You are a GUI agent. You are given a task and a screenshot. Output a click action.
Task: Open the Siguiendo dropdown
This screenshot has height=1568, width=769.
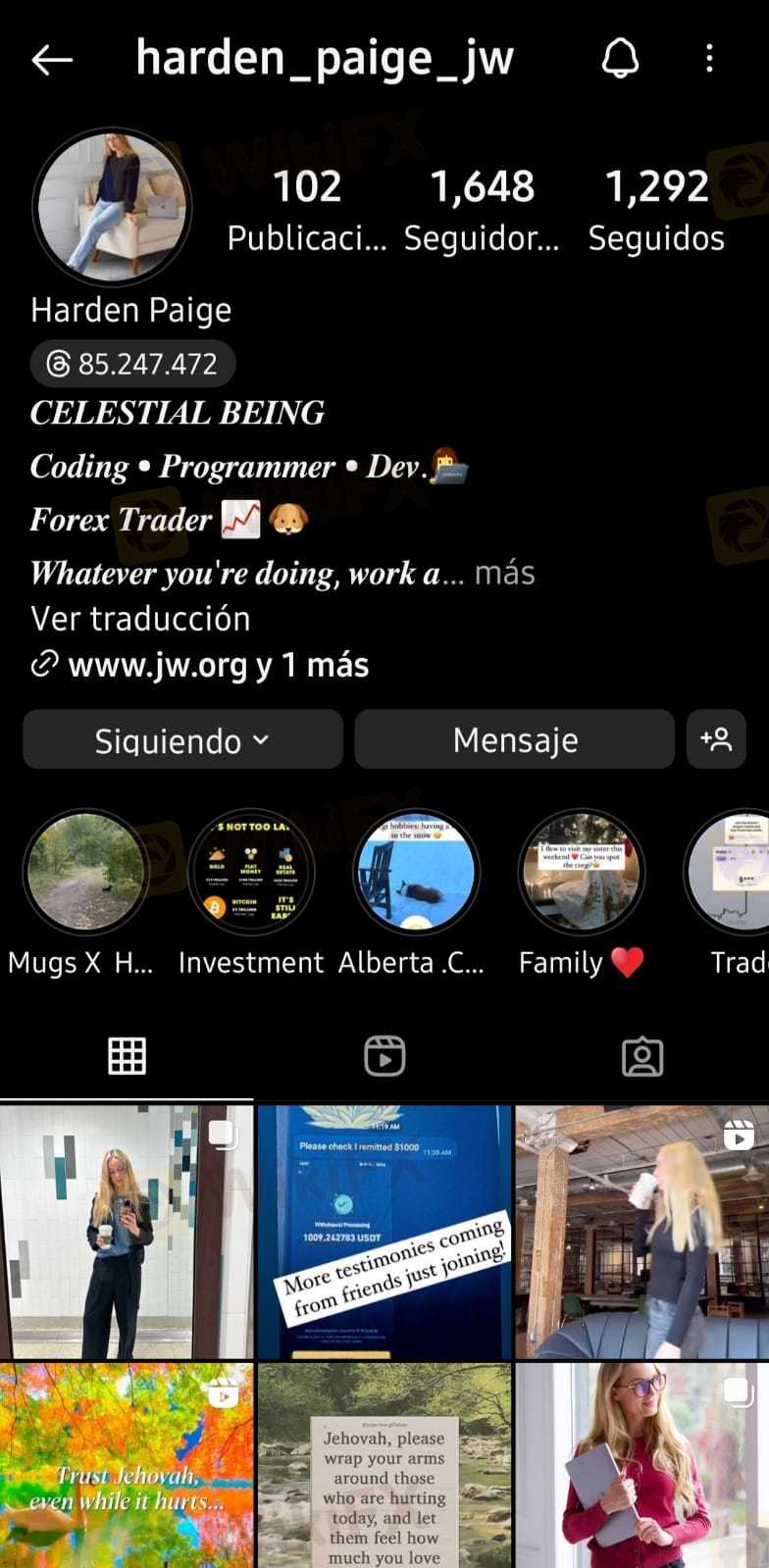182,739
